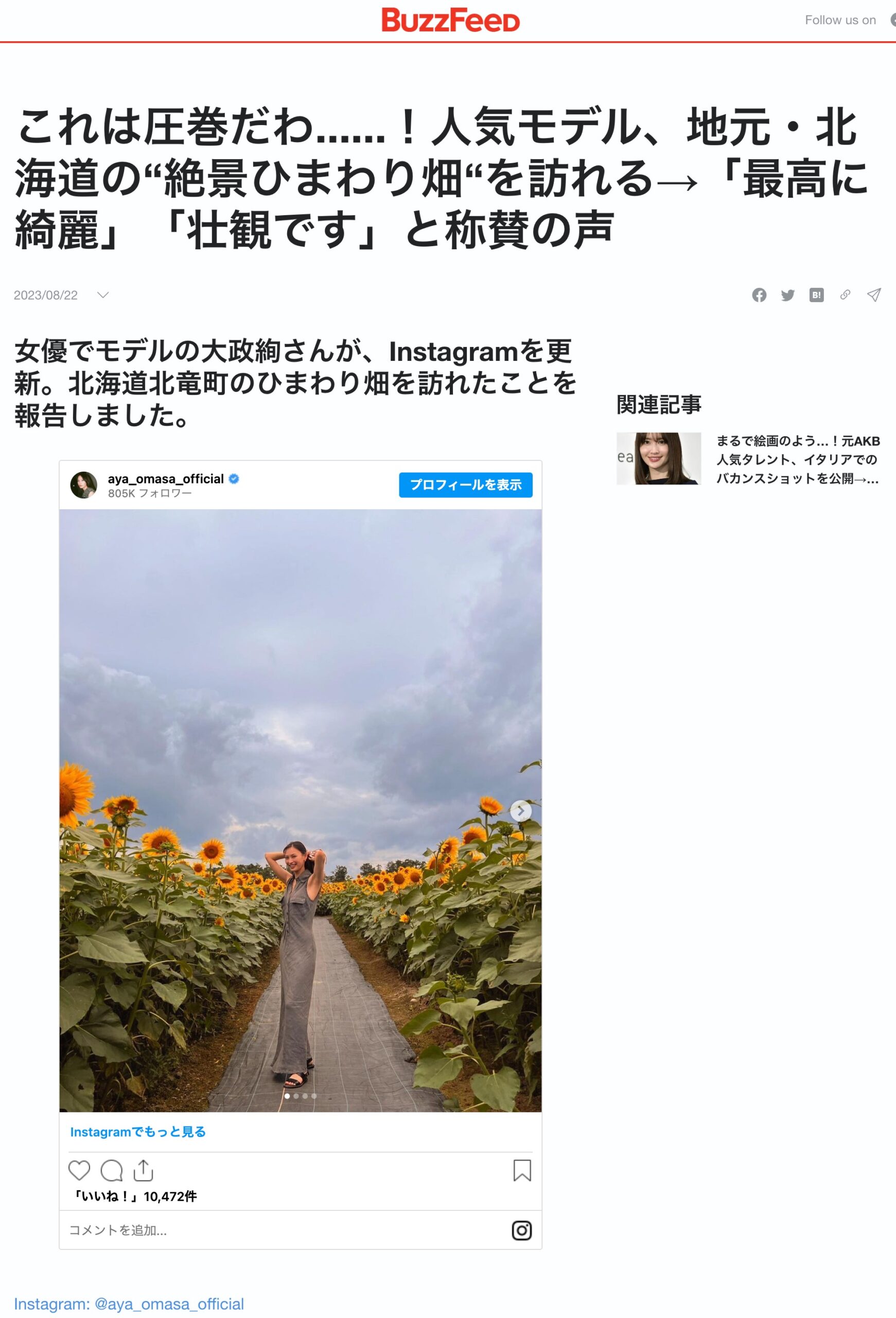Image resolution: width=896 pixels, height=1318 pixels.
Task: Open the related 元AKB article
Action: (x=796, y=460)
